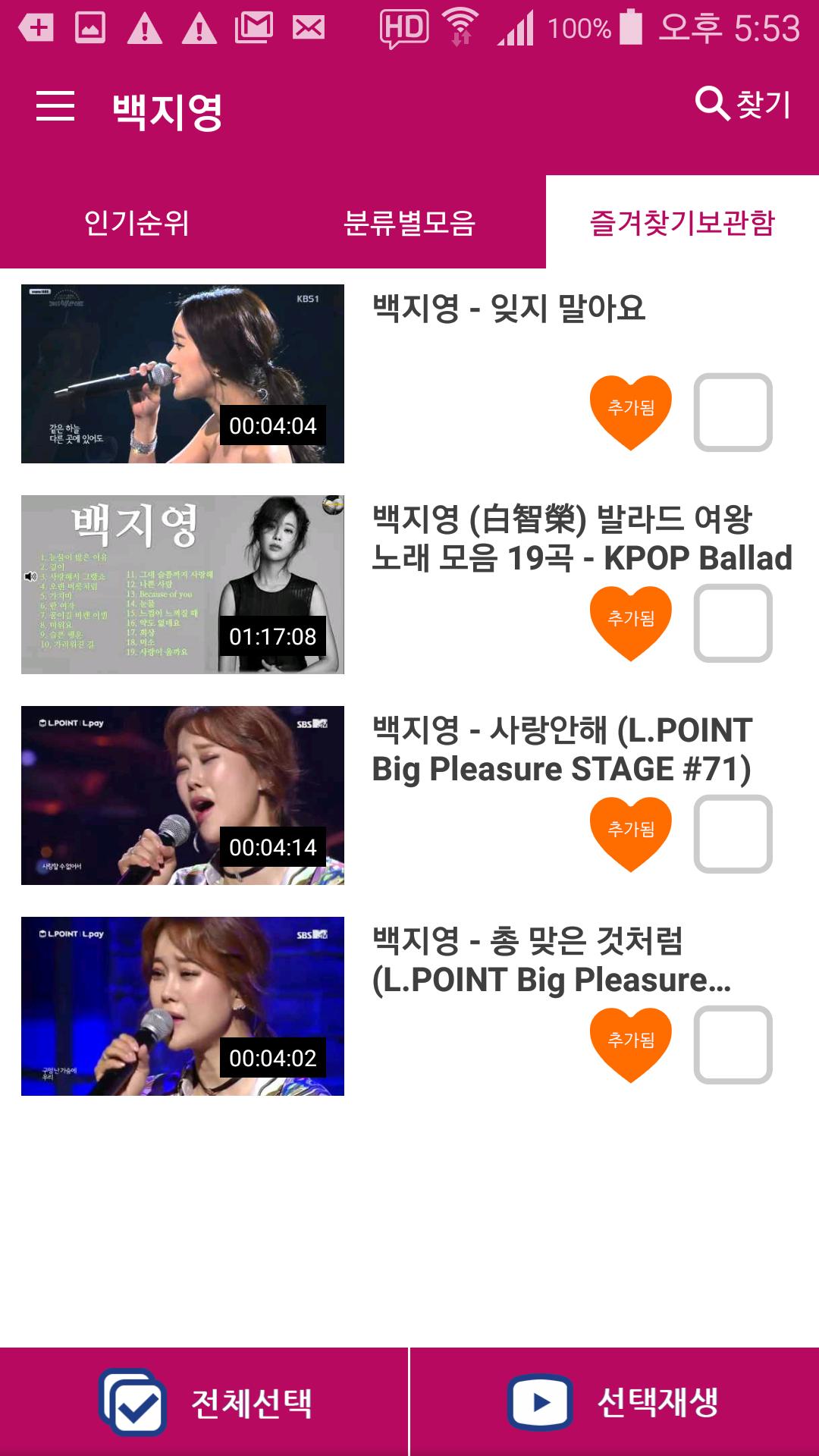Remove 잊지 말아요 from favorites heart
This screenshot has width=819, height=1456.
[x=631, y=412]
